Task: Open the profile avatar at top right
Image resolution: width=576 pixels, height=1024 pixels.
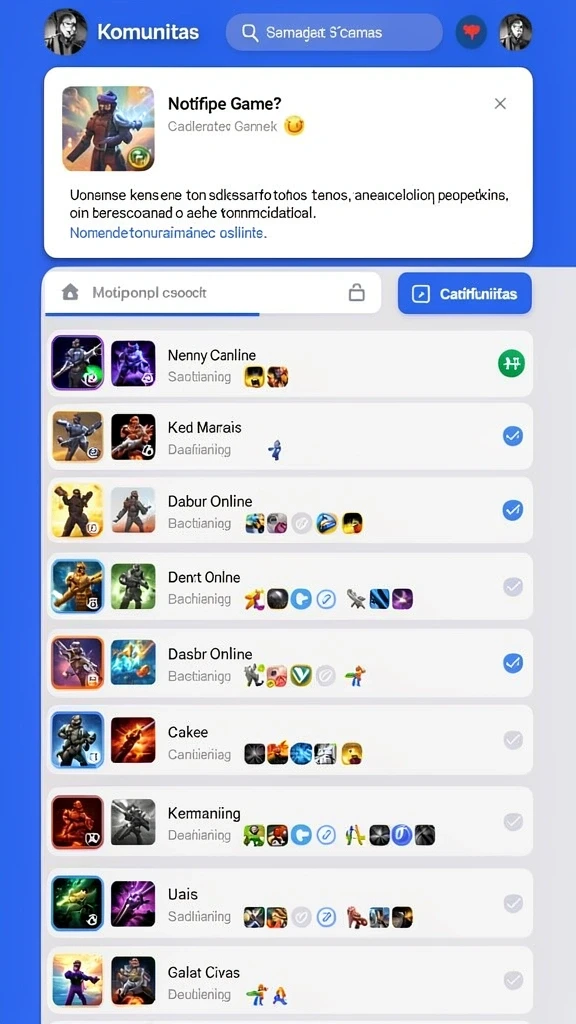Action: tap(515, 32)
